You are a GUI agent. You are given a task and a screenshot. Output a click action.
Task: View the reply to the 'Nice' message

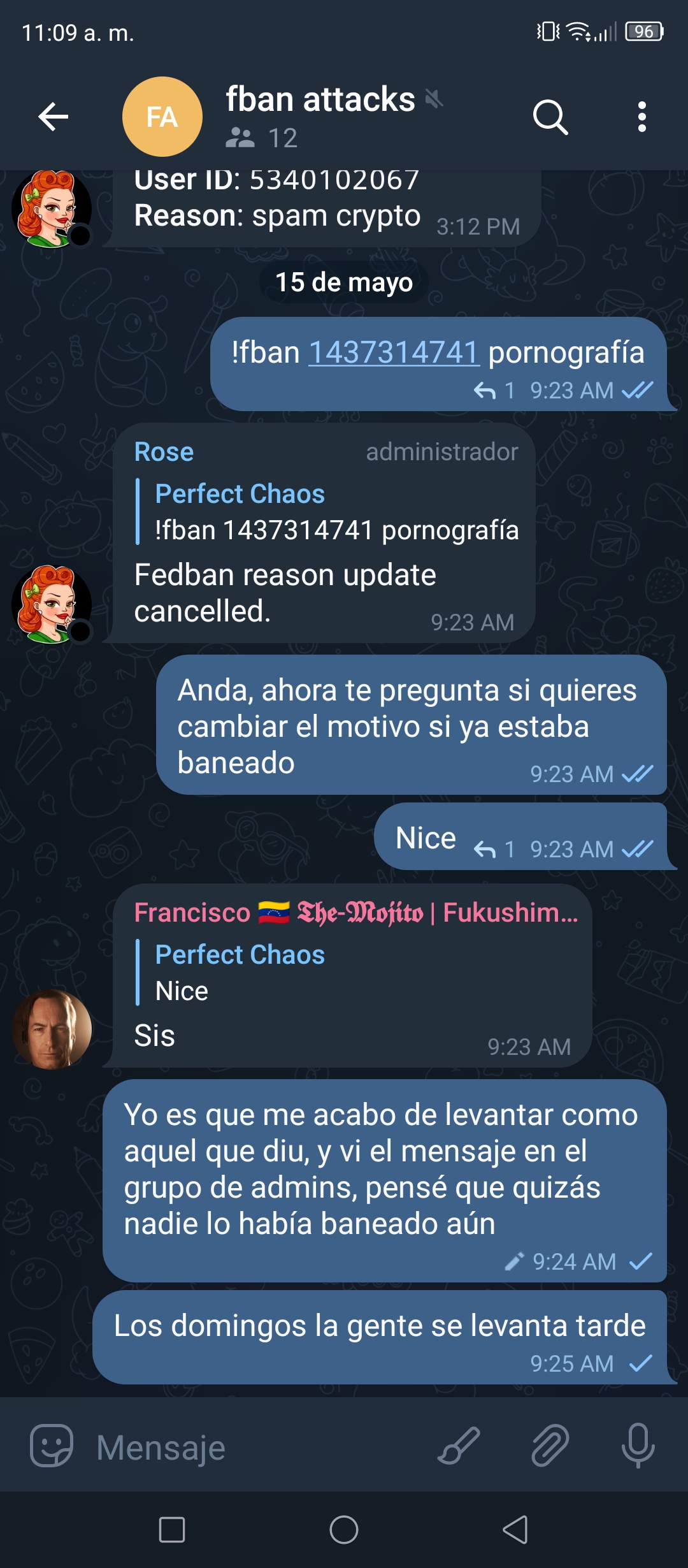(494, 849)
